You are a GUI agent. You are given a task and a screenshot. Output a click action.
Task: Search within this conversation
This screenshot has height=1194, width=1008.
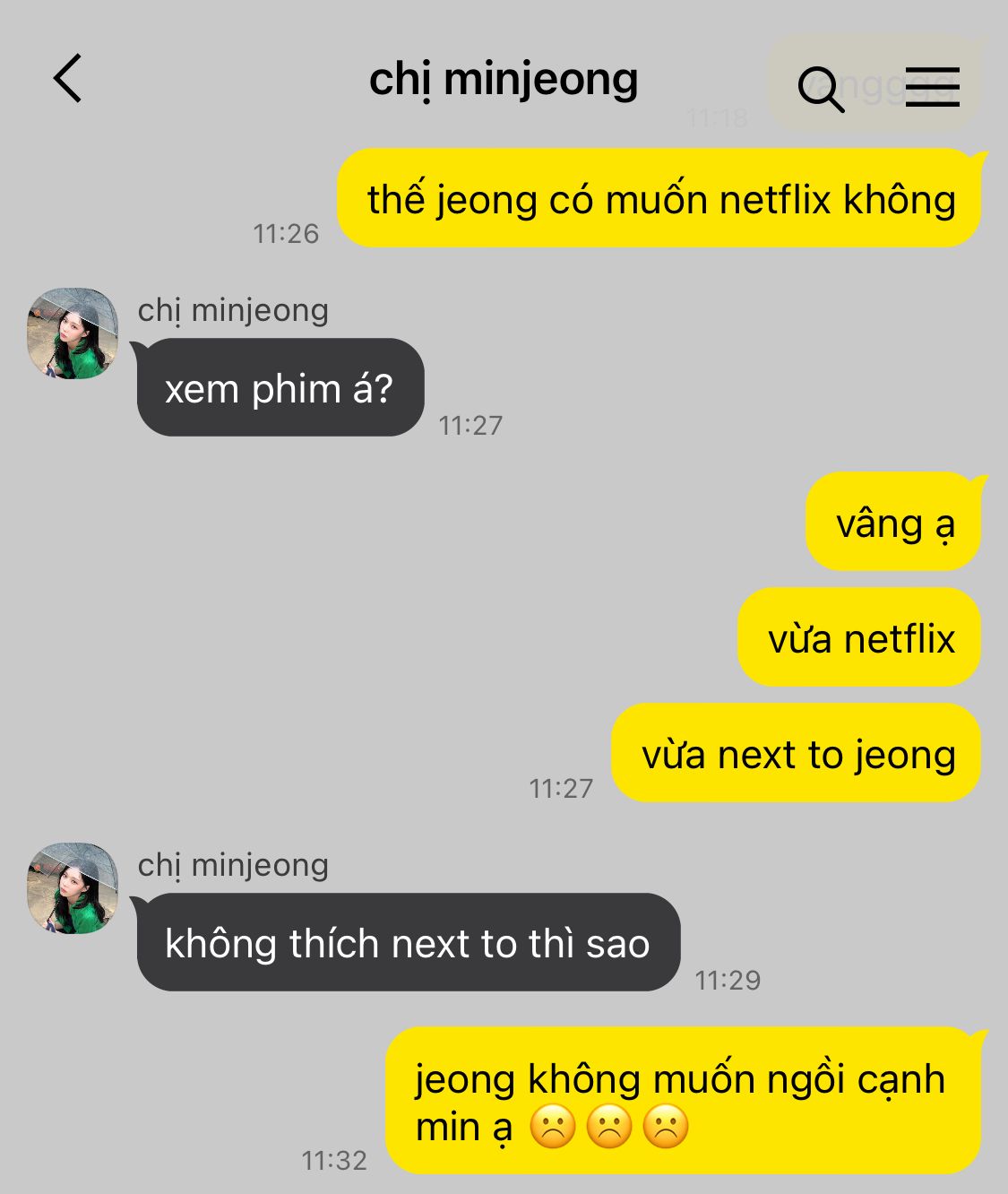tap(821, 88)
